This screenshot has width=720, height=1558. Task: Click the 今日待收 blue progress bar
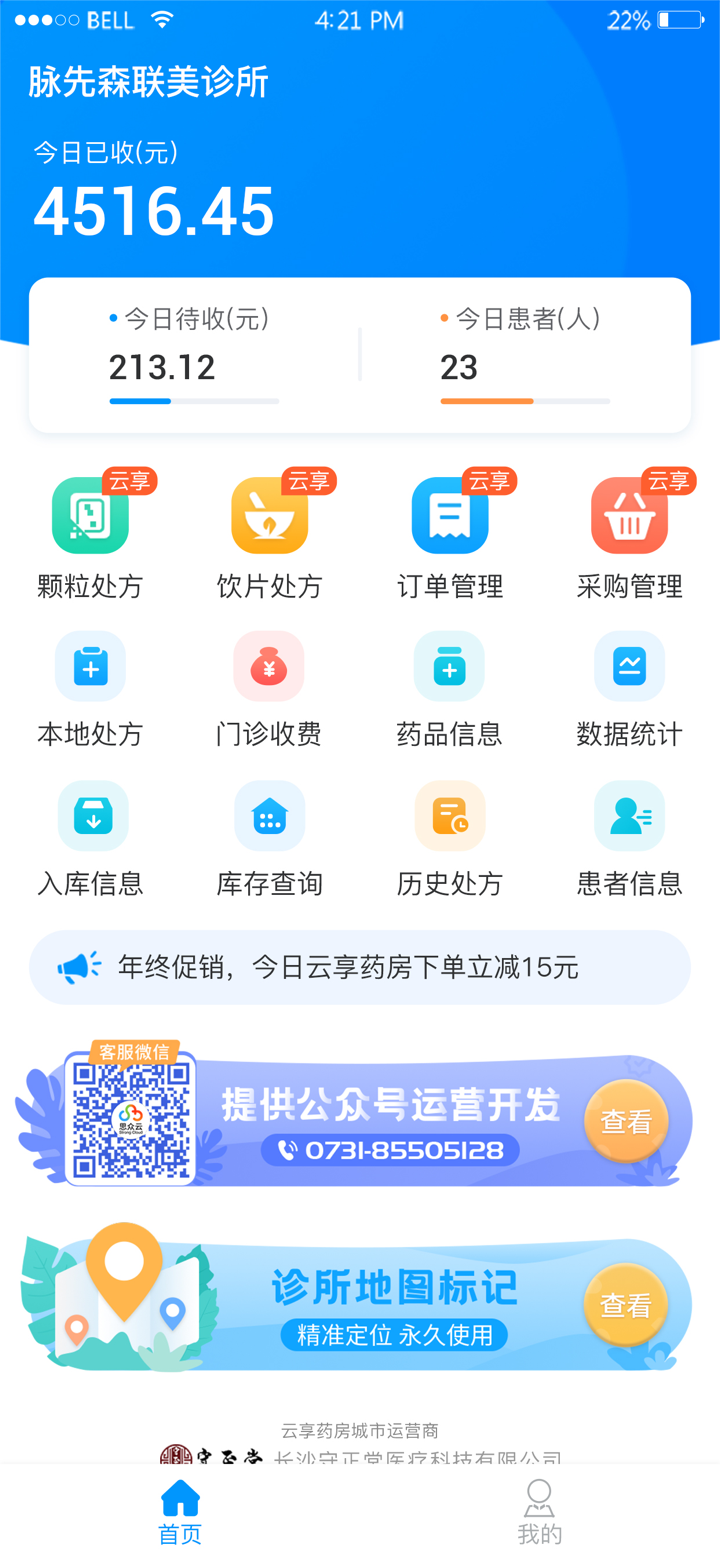[140, 402]
